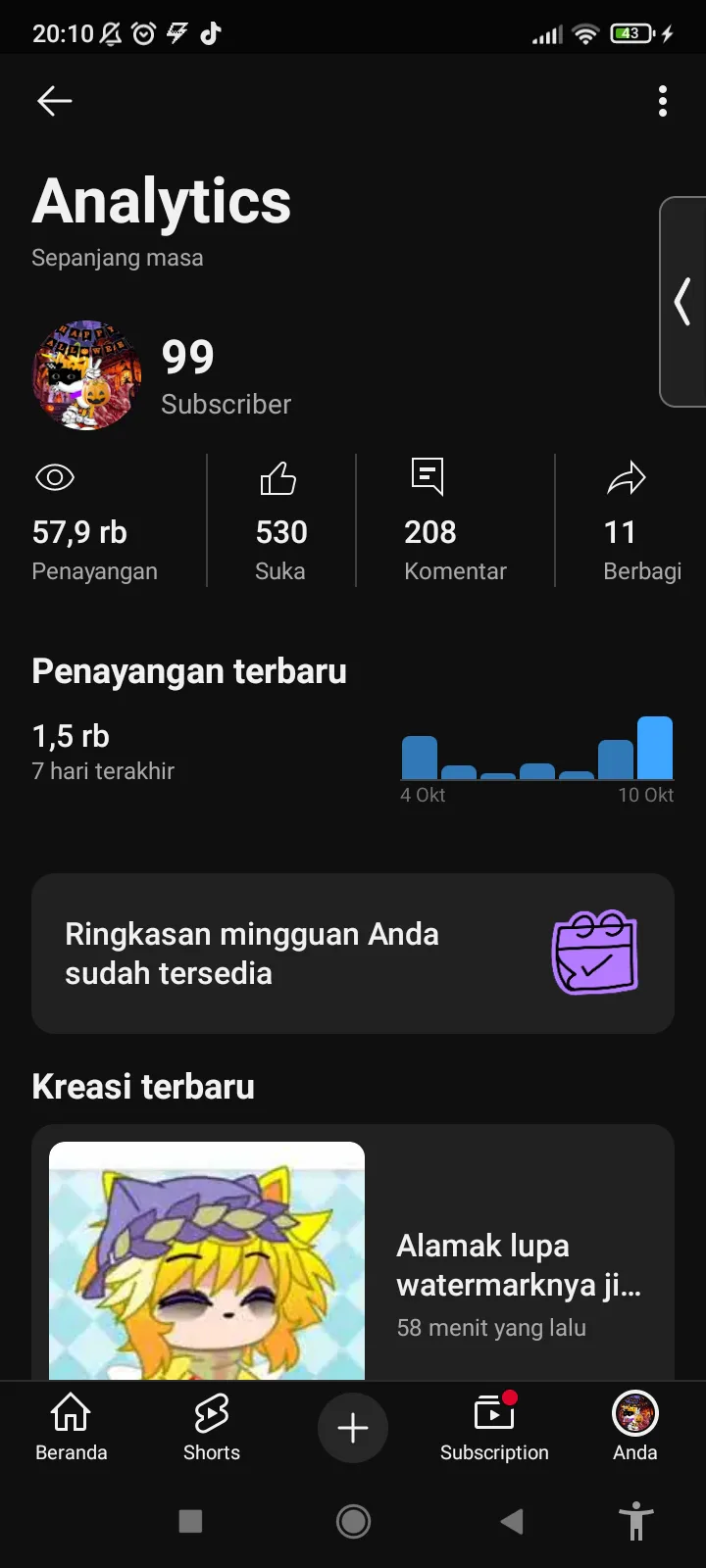This screenshot has height=1568, width=706.
Task: Go back using the top arrow
Action: [x=55, y=101]
